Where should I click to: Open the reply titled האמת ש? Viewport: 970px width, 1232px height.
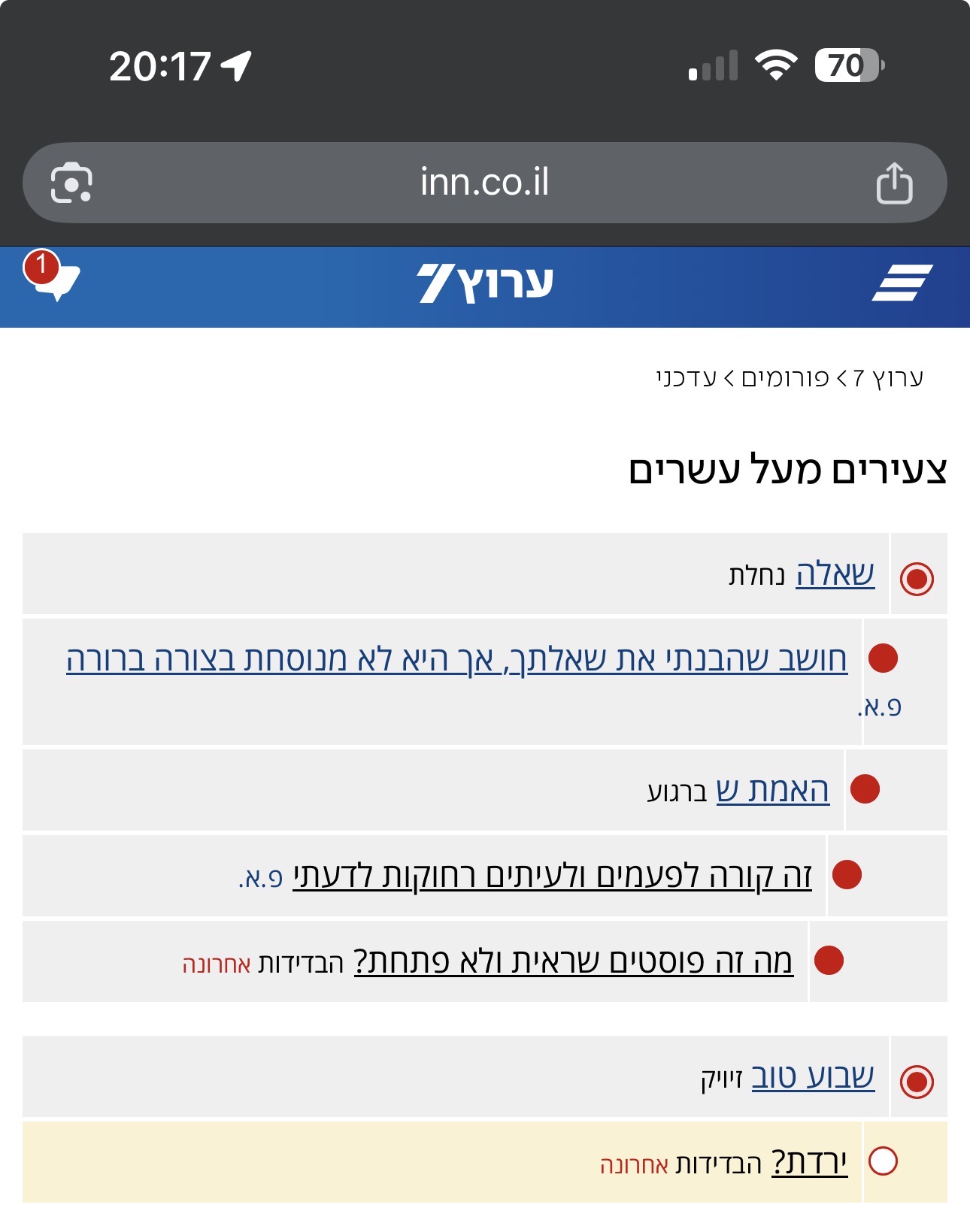pyautogui.click(x=772, y=790)
